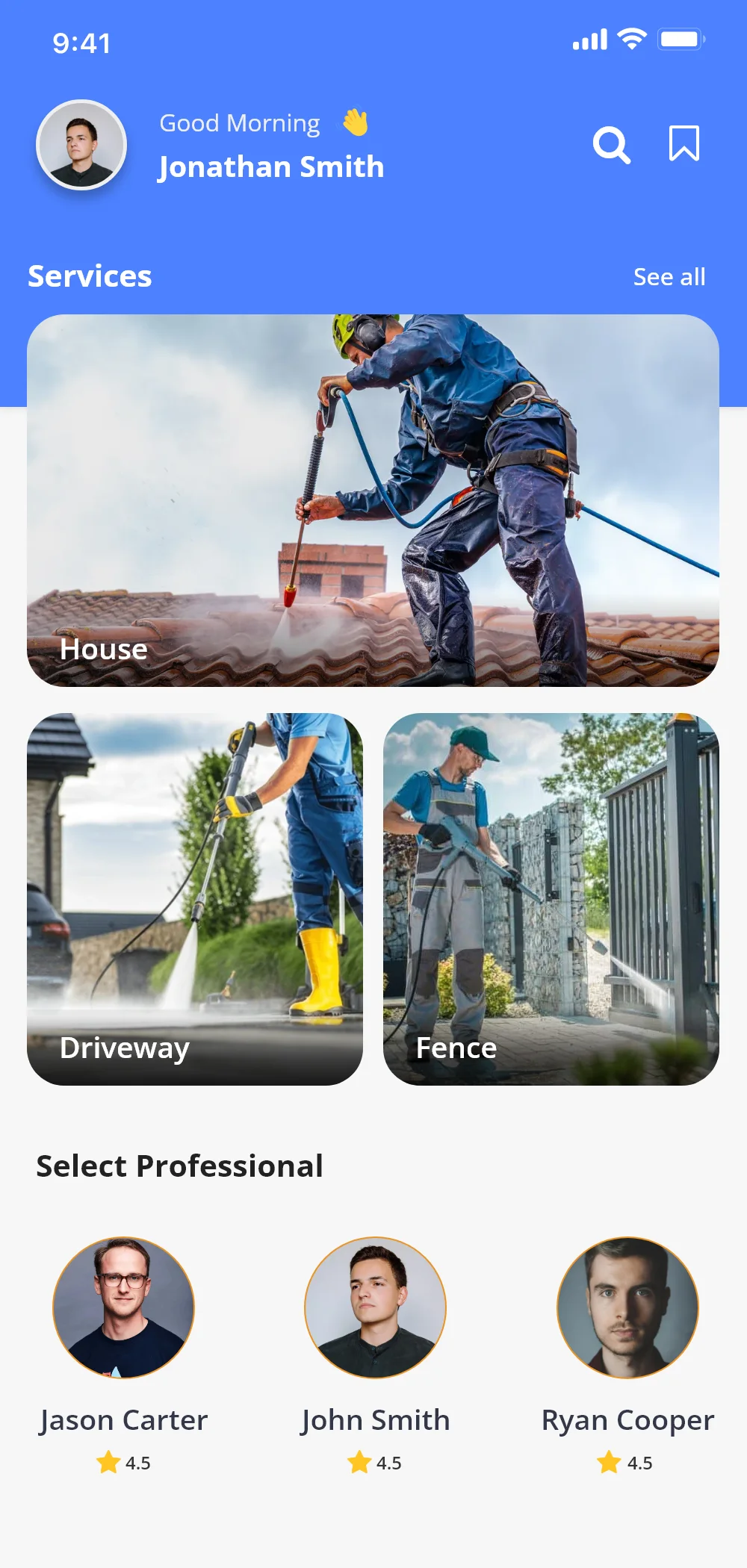Open the search icon
This screenshot has height=1568, width=747.
tap(611, 145)
